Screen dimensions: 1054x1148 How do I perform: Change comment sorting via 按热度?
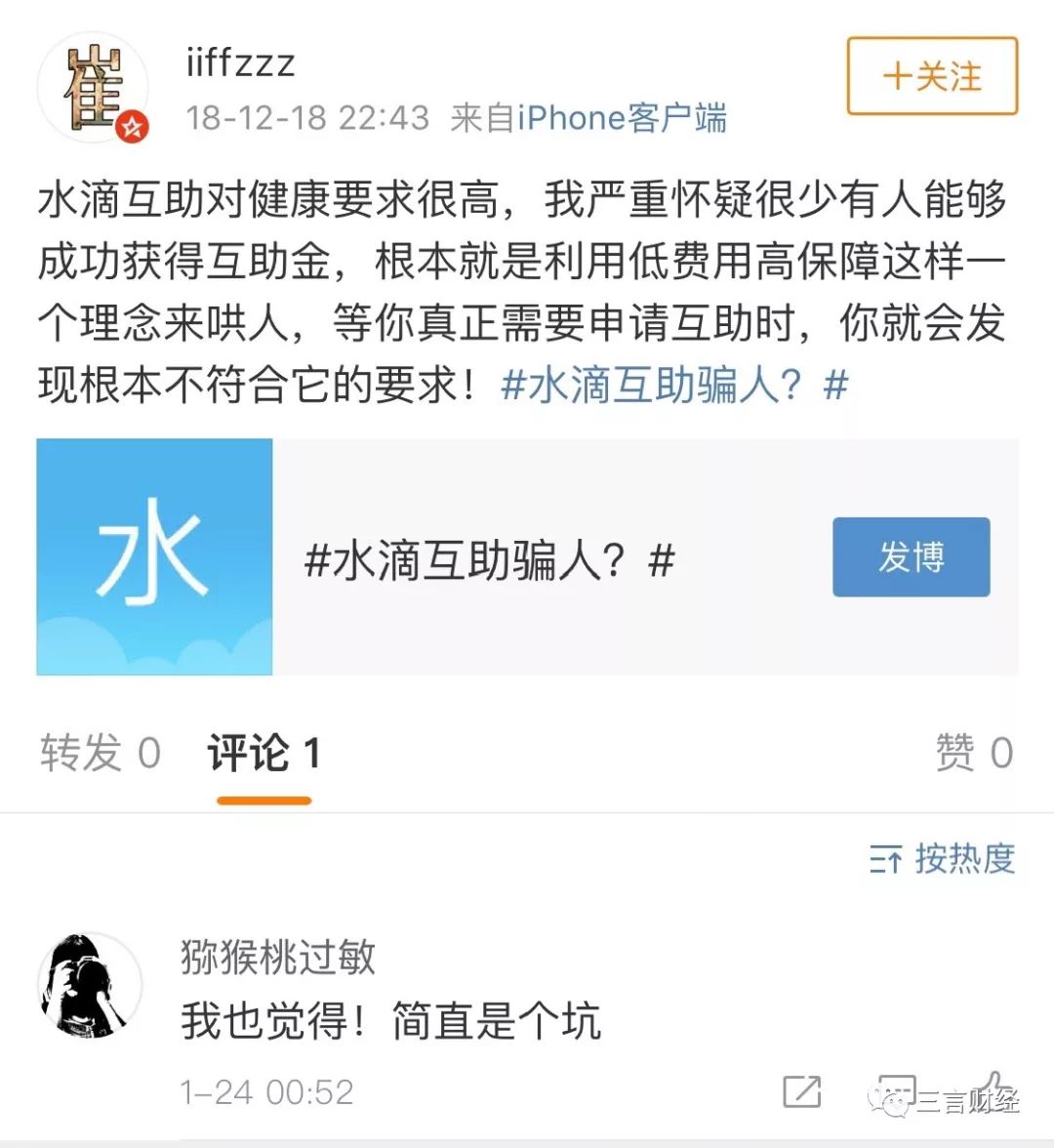[x=943, y=859]
